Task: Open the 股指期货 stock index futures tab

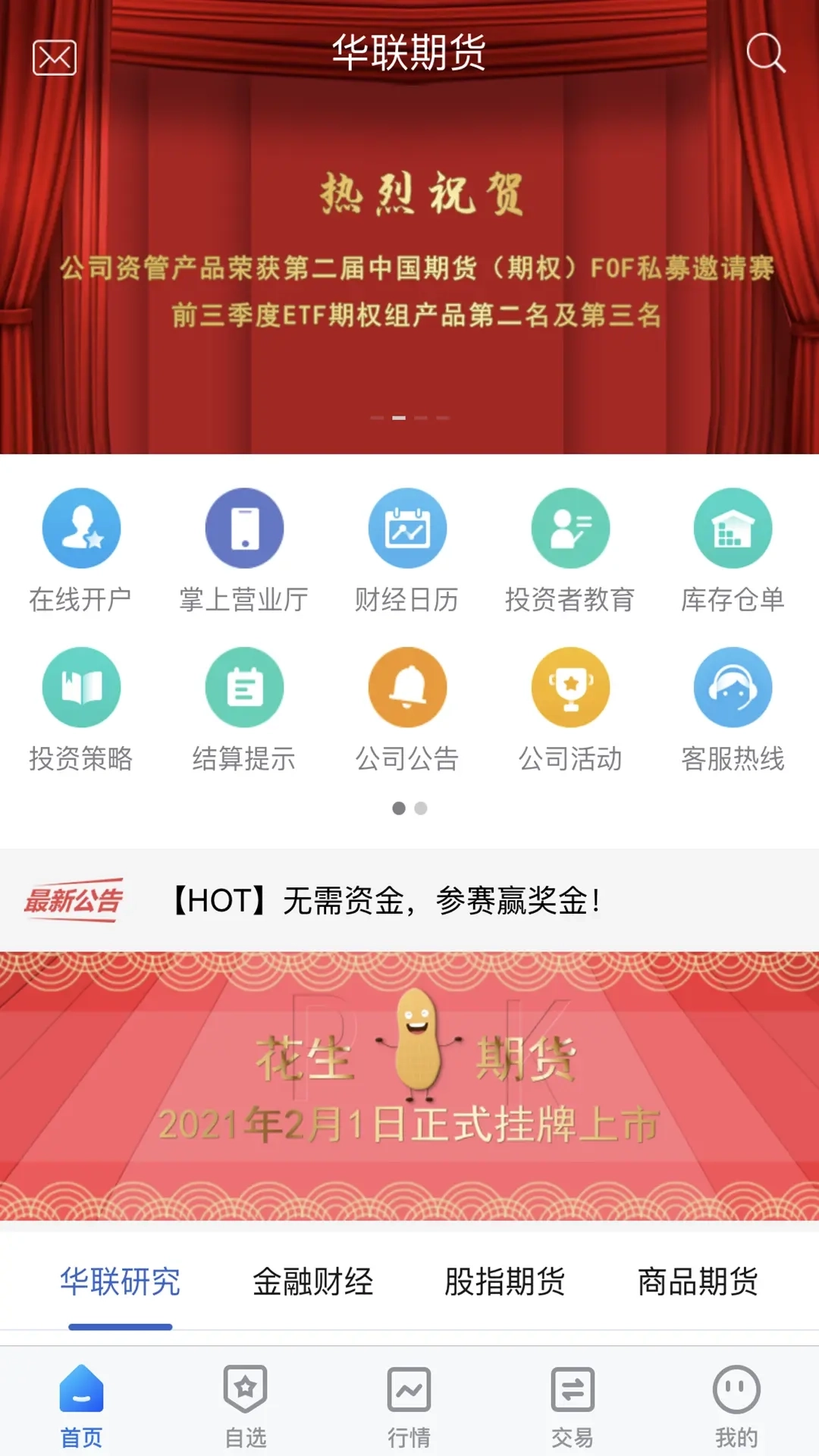Action: pos(504,1280)
